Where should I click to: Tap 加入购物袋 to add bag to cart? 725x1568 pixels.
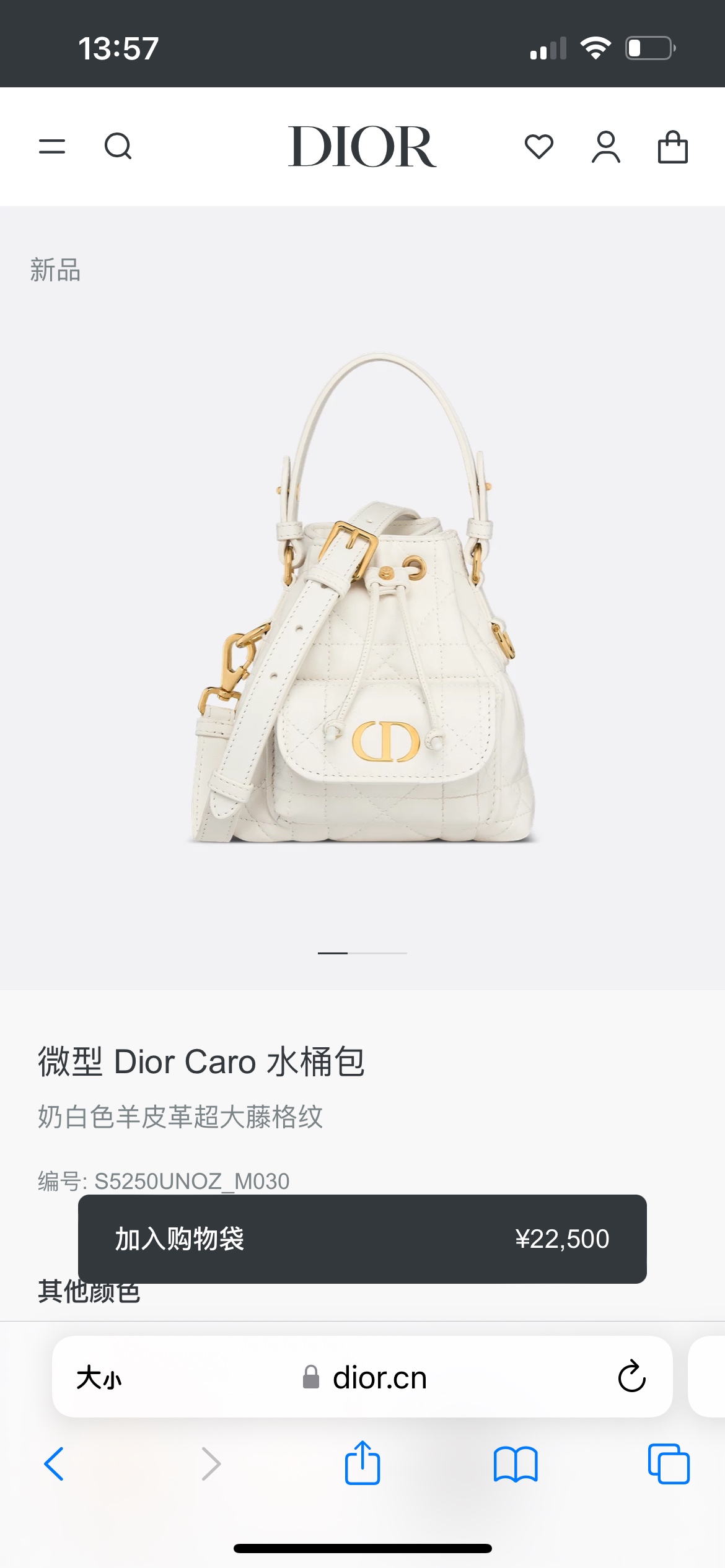pyautogui.click(x=362, y=1239)
